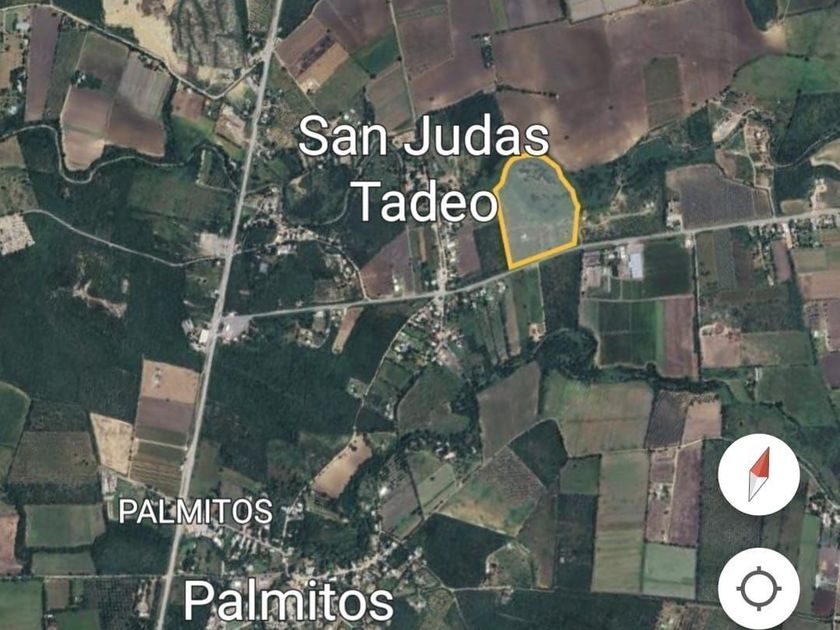Viewport: 840px width, 630px height.
Task: Tap the compass to reset map orientation
Action: tap(758, 474)
